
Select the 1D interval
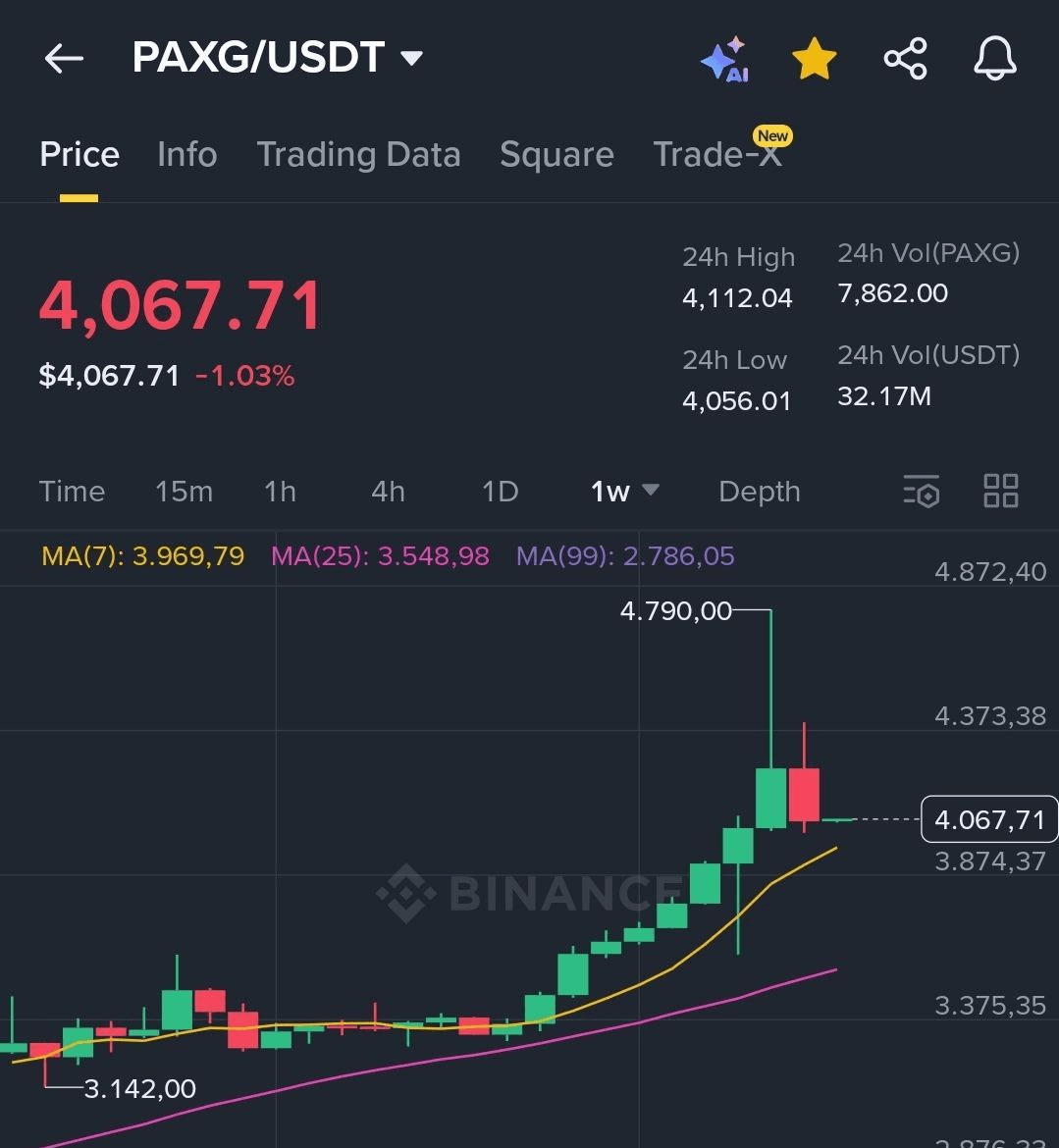[500, 491]
